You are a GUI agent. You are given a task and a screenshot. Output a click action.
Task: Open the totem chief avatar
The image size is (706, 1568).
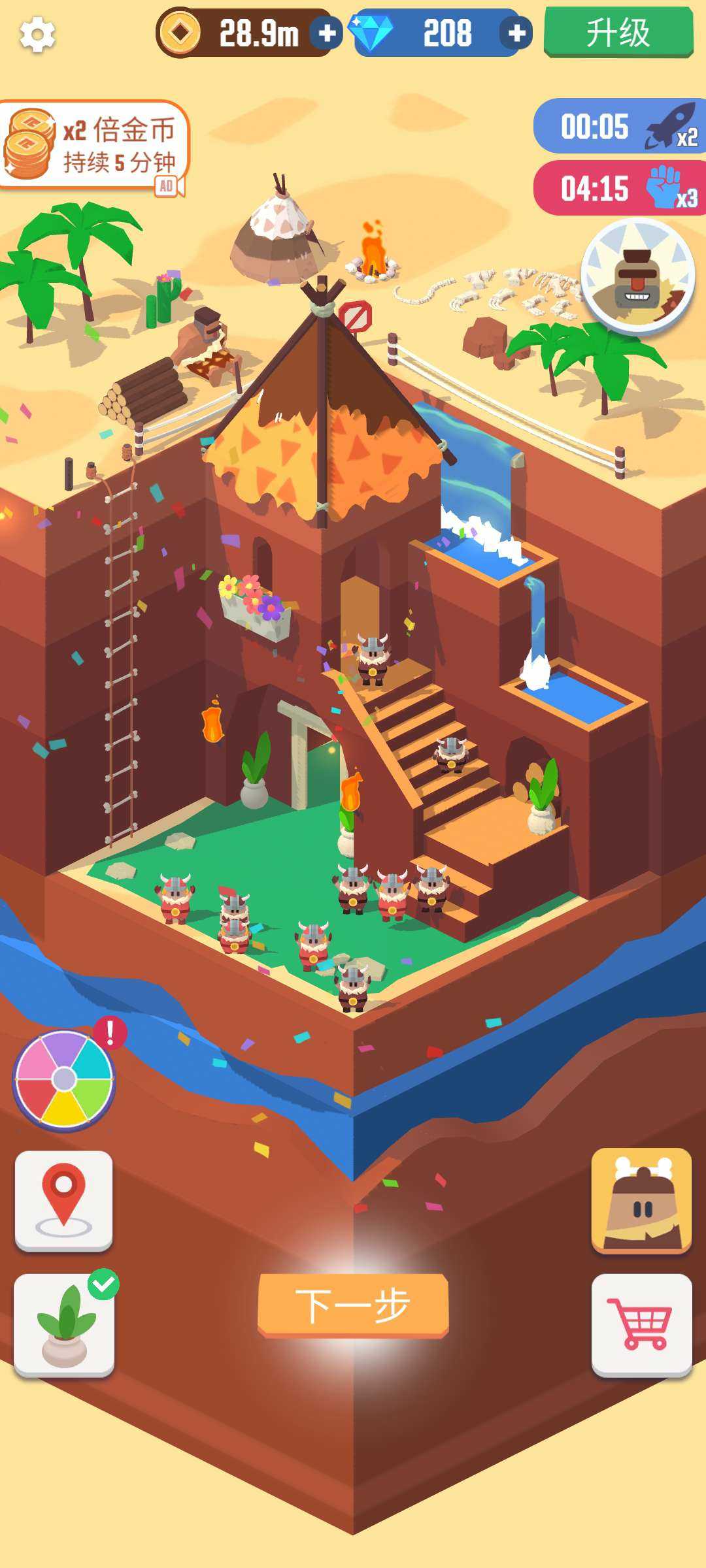pos(637,276)
